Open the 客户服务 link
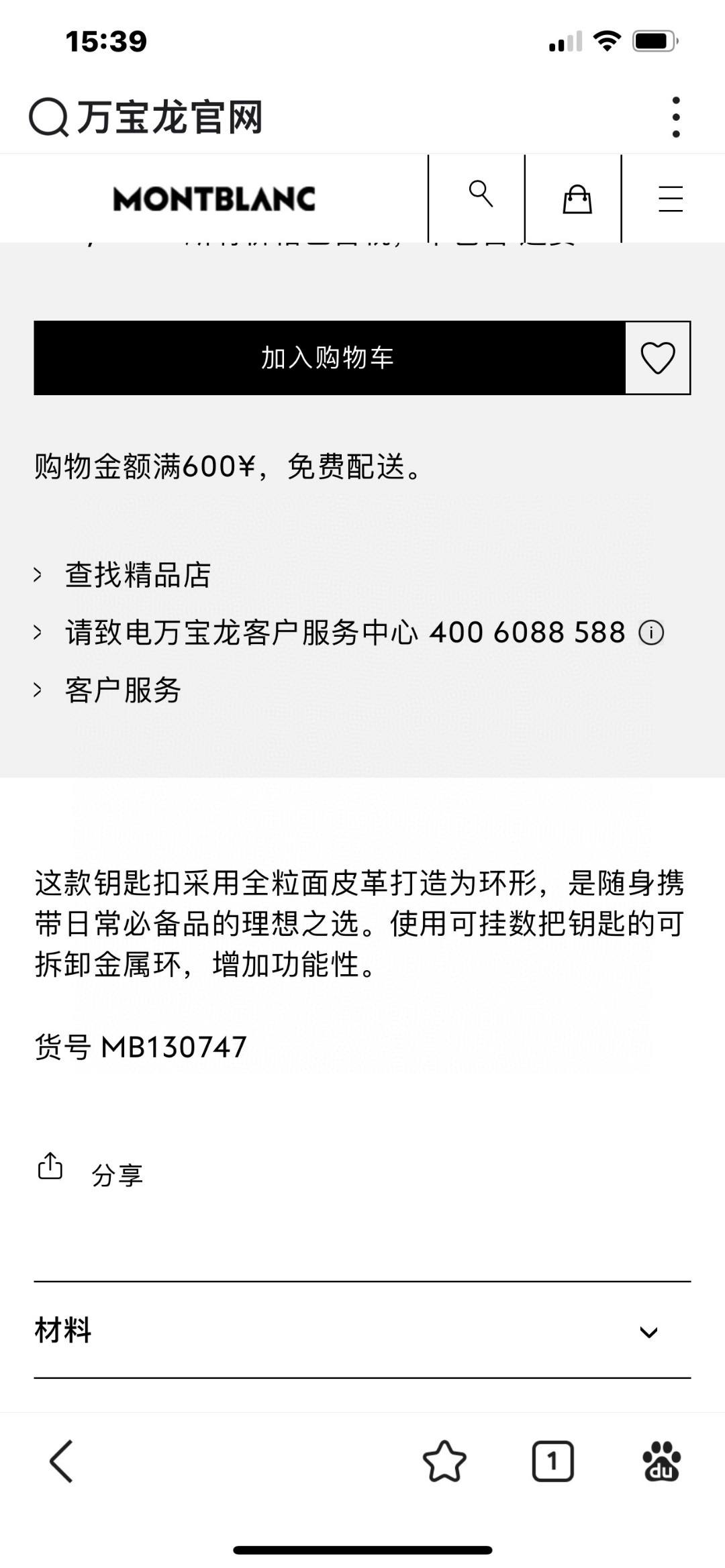 [x=123, y=690]
